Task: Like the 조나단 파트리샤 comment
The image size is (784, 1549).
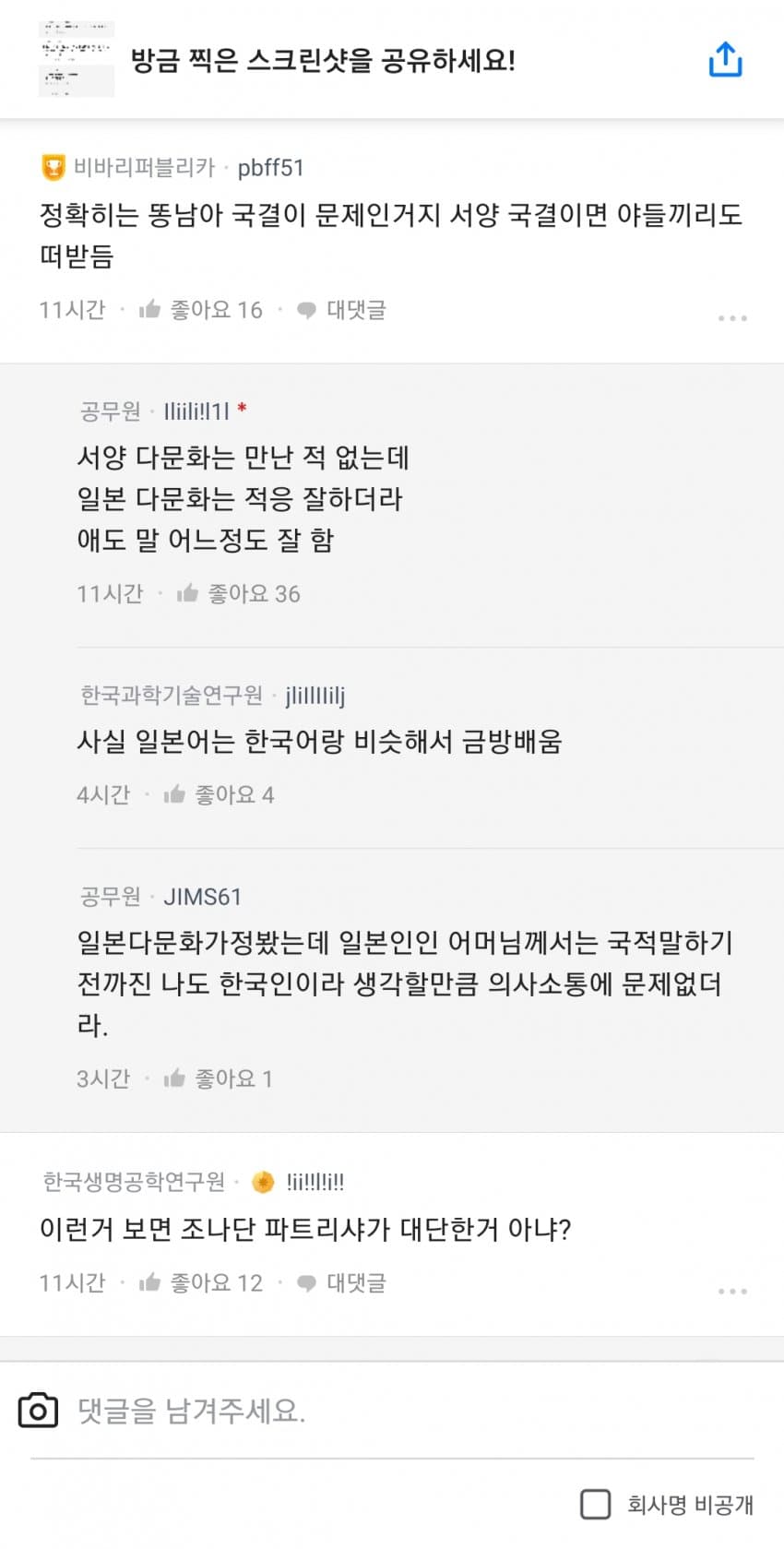Action: 200,1283
